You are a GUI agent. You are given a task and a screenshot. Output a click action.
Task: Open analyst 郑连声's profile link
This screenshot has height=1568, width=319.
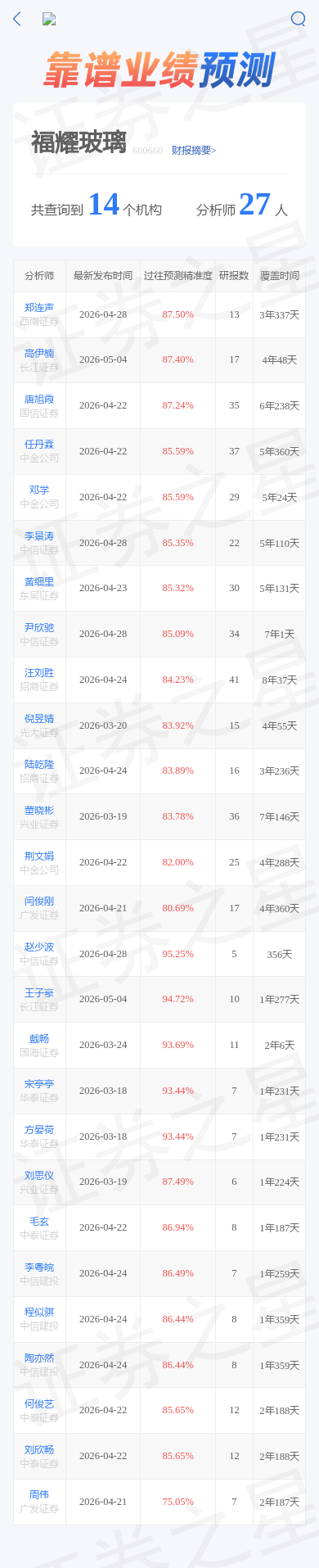point(39,308)
